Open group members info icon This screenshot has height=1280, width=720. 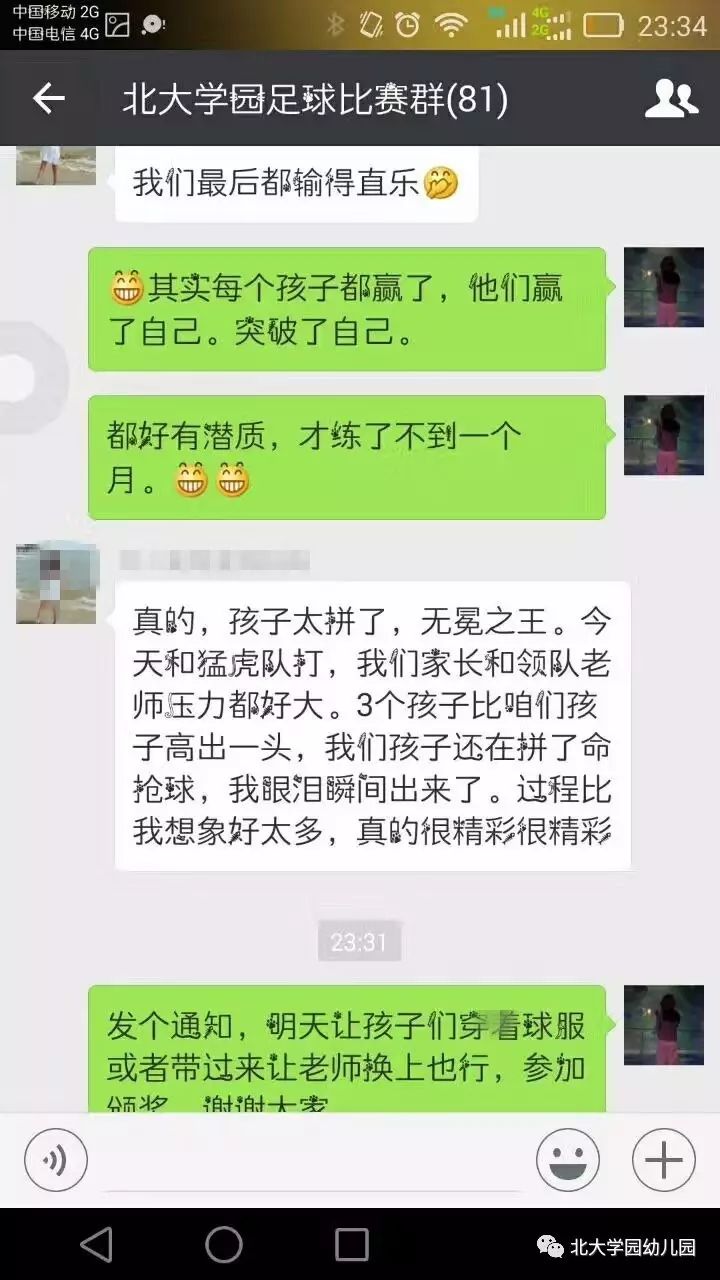click(x=671, y=98)
